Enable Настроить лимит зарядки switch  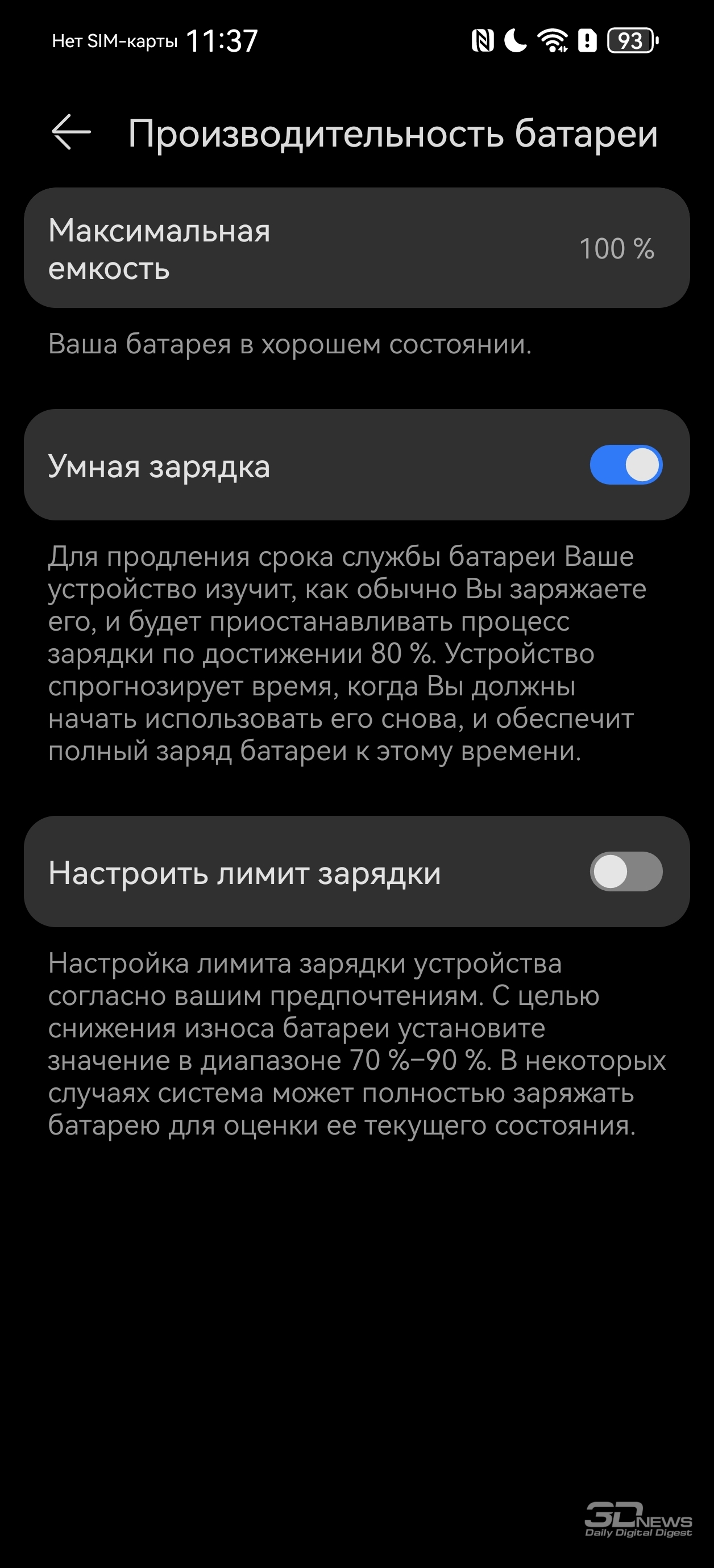(626, 871)
